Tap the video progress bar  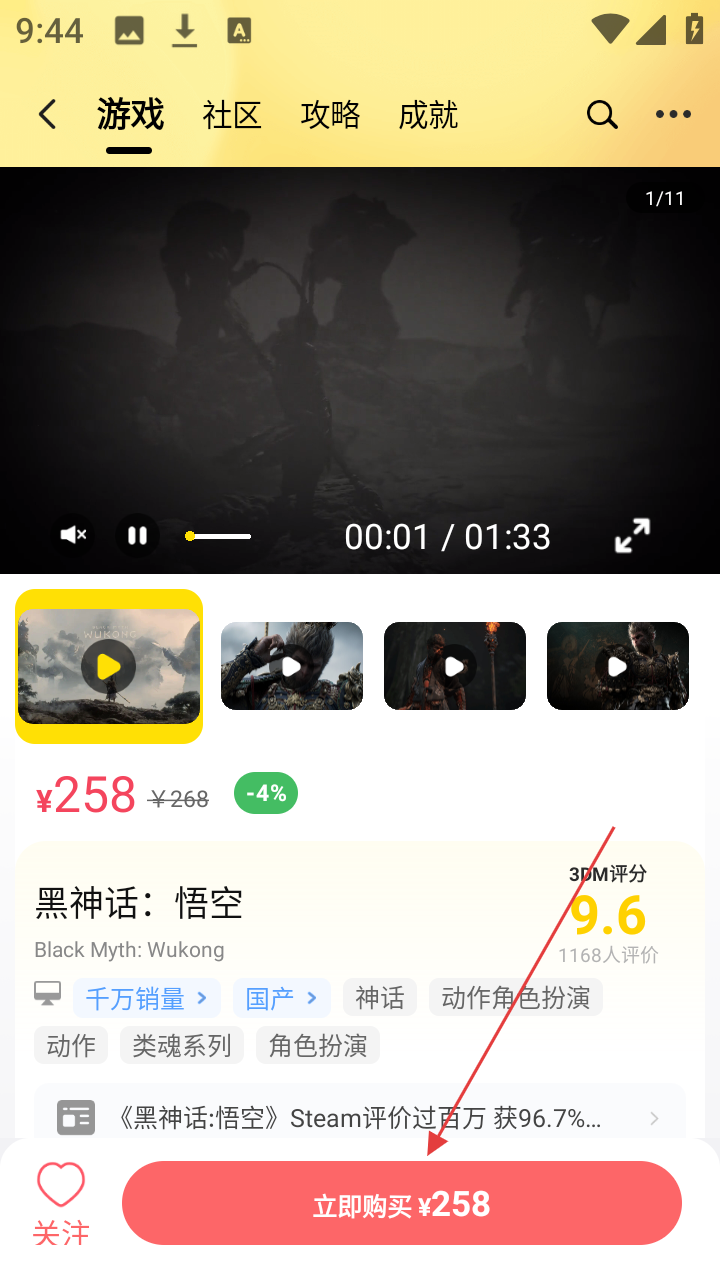220,537
